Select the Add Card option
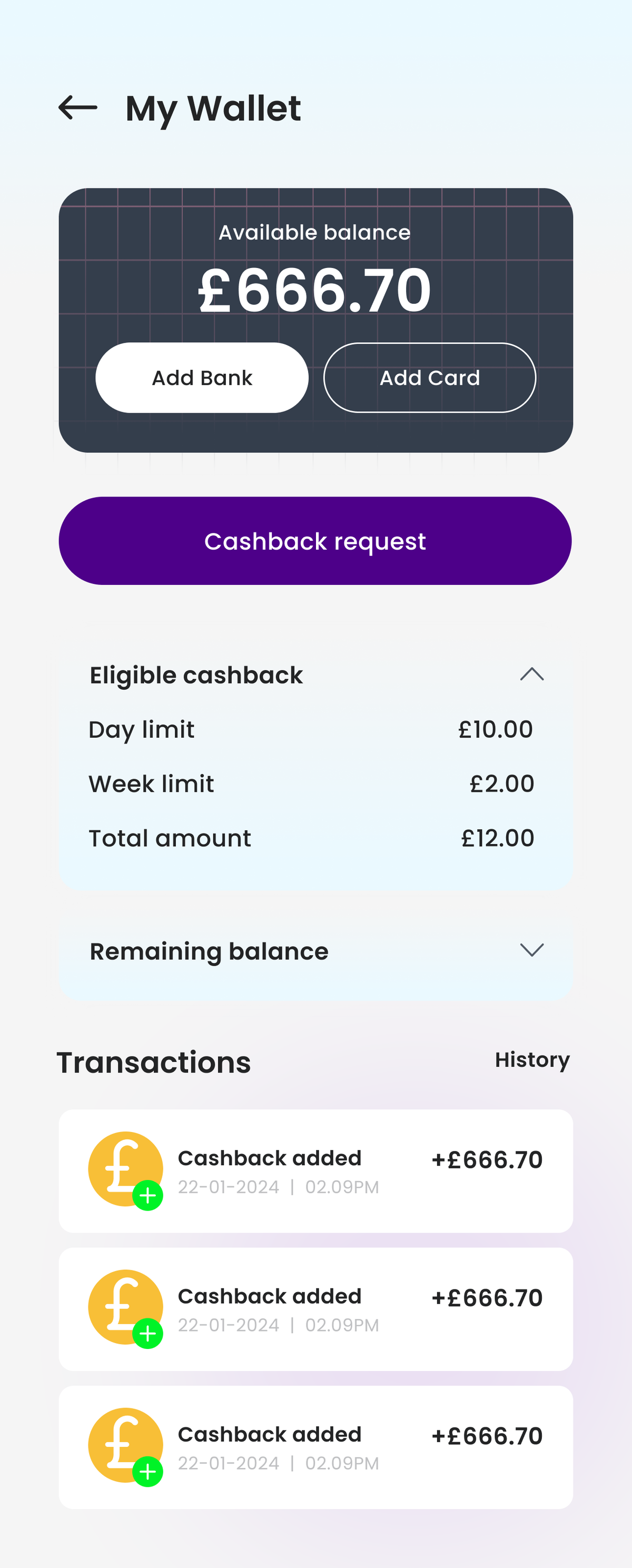 (429, 378)
